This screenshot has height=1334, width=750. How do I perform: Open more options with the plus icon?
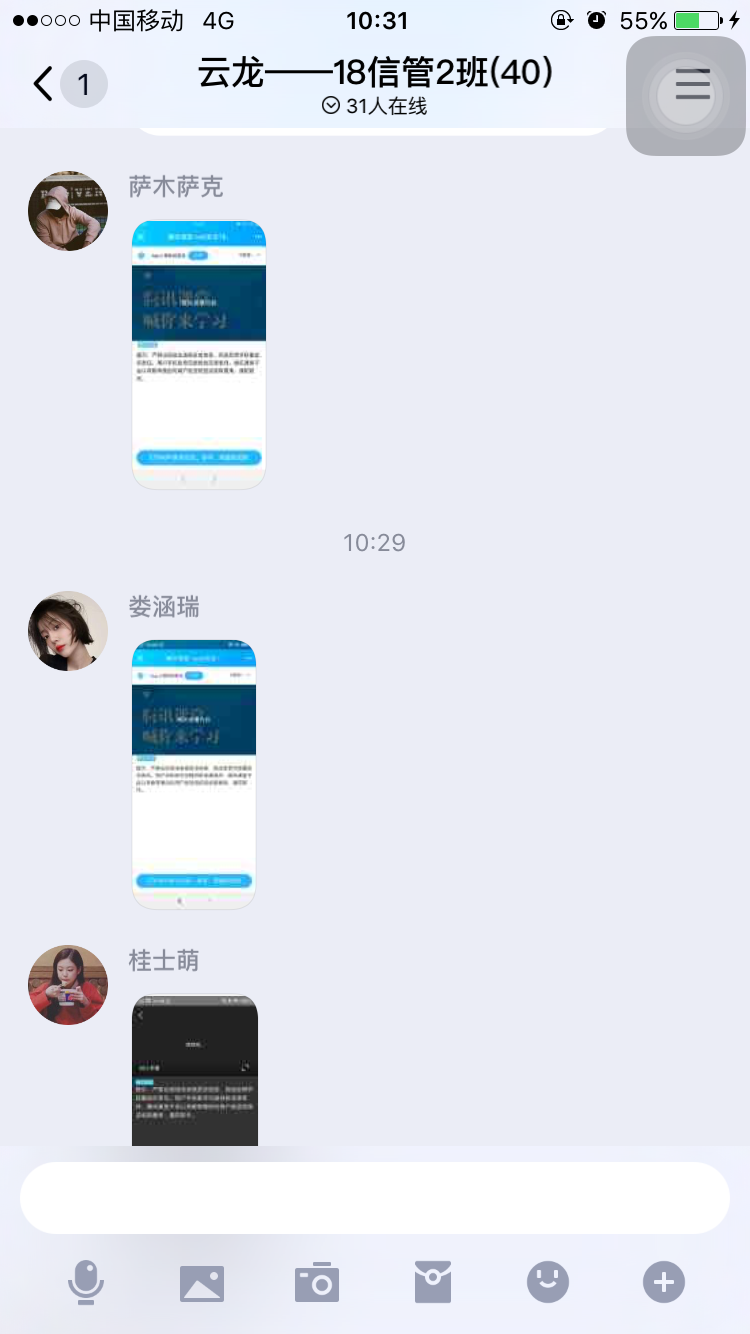664,1282
